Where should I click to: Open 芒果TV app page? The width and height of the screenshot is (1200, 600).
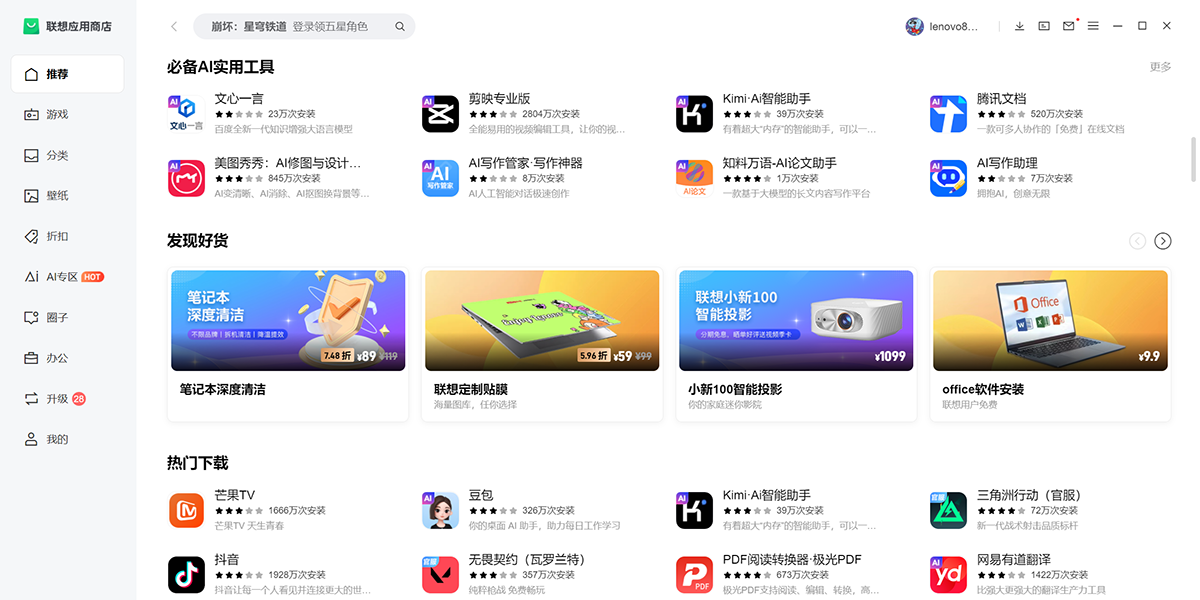point(234,495)
